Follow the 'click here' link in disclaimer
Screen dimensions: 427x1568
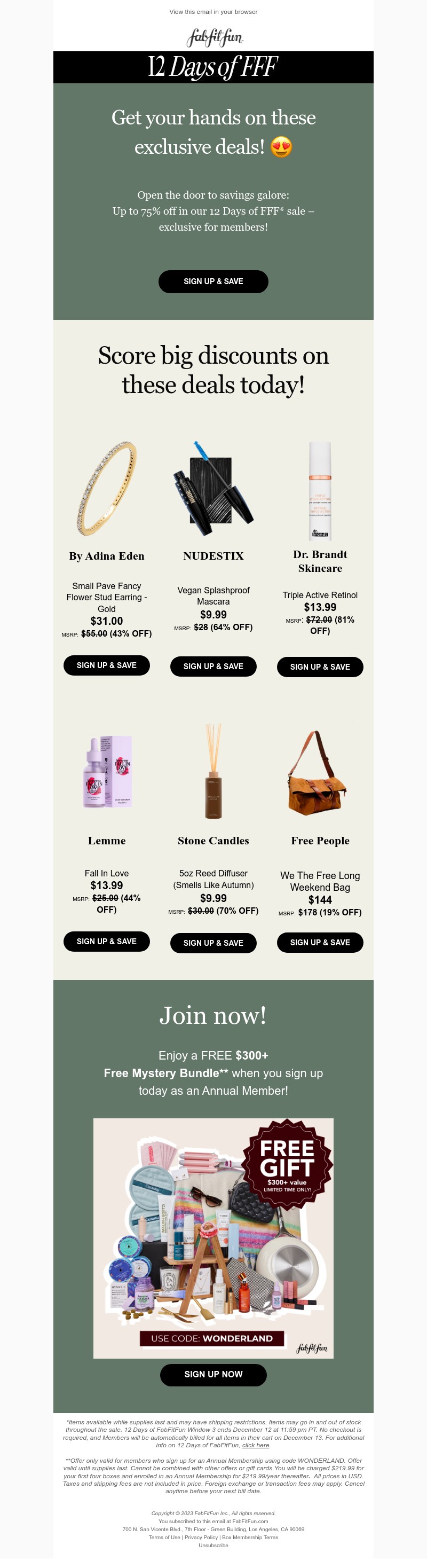click(x=256, y=1445)
